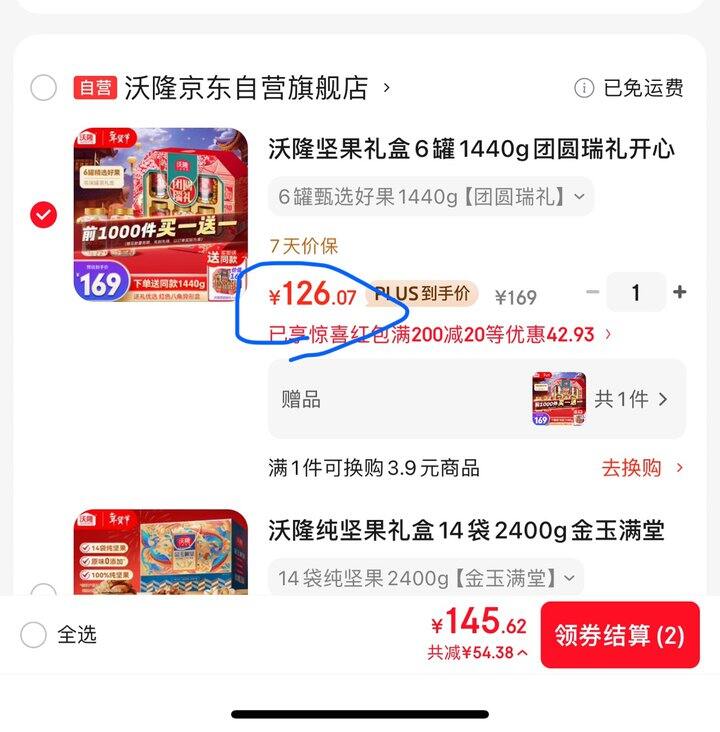720x732 pixels.
Task: Edit the quantity field showing 1
Action: point(636,293)
